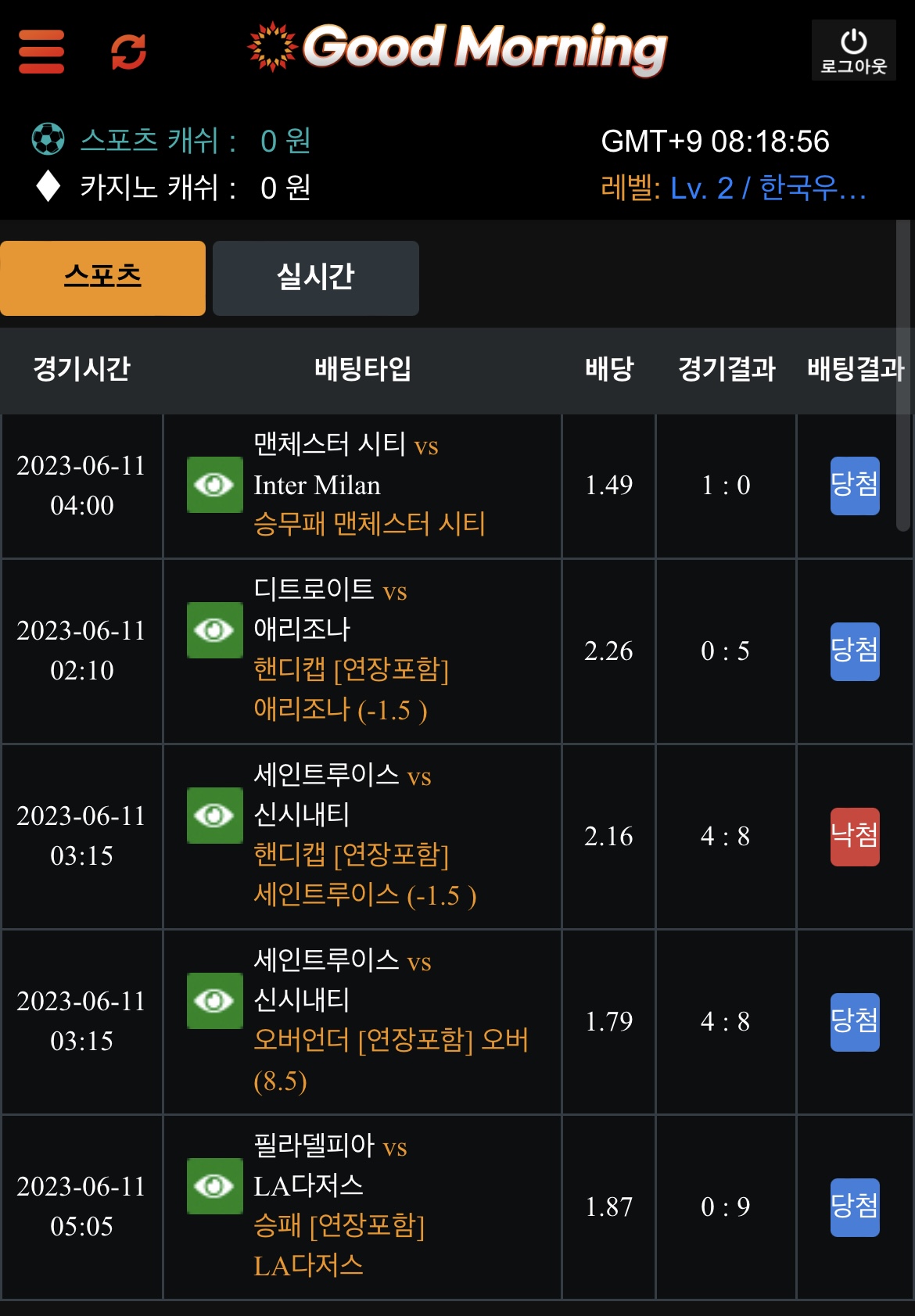915x1316 pixels.
Task: Open the hamburger menu
Action: coord(41,52)
